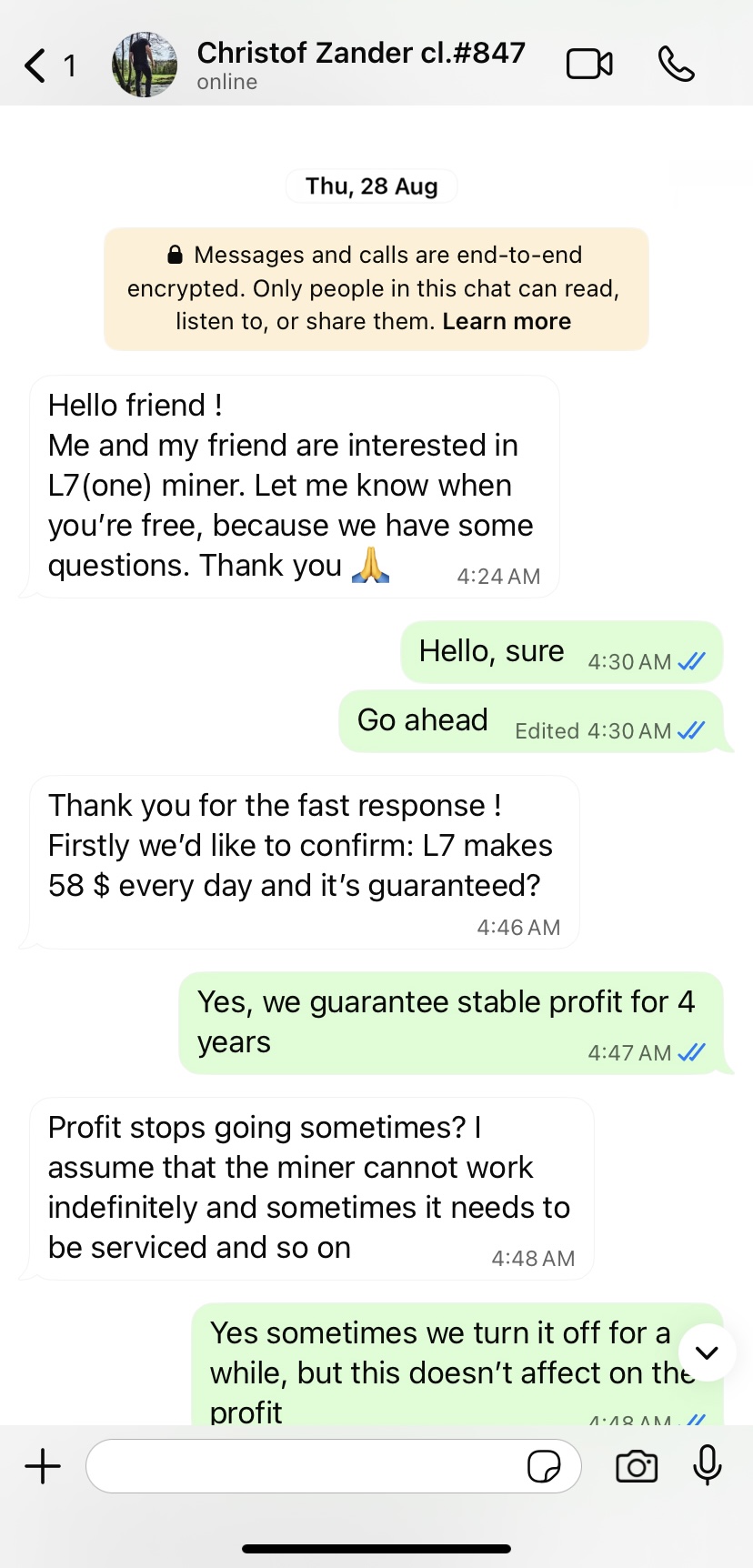Viewport: 753px width, 1568px height.
Task: Record a voice message with microphone
Action: (707, 1466)
